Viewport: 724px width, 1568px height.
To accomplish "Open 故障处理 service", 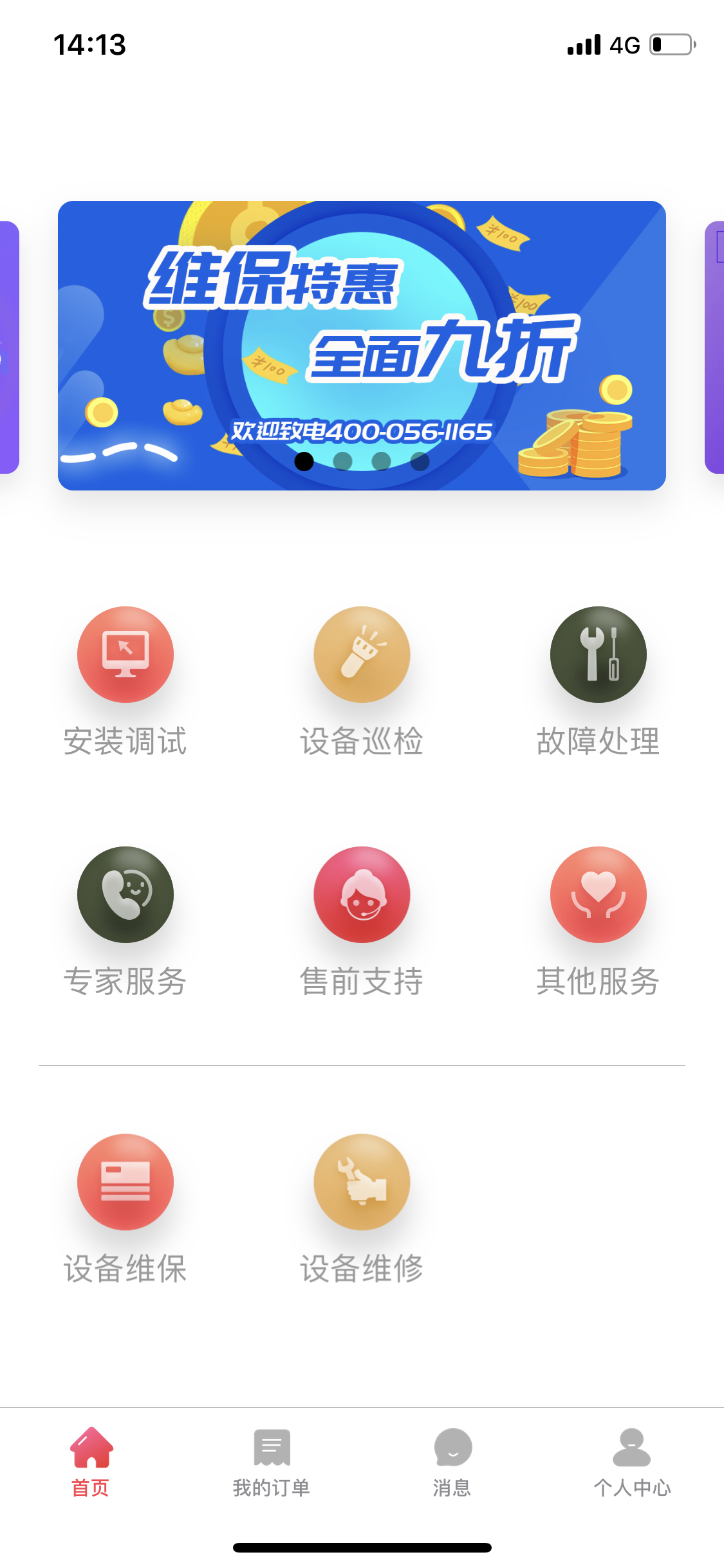I will pos(598,655).
